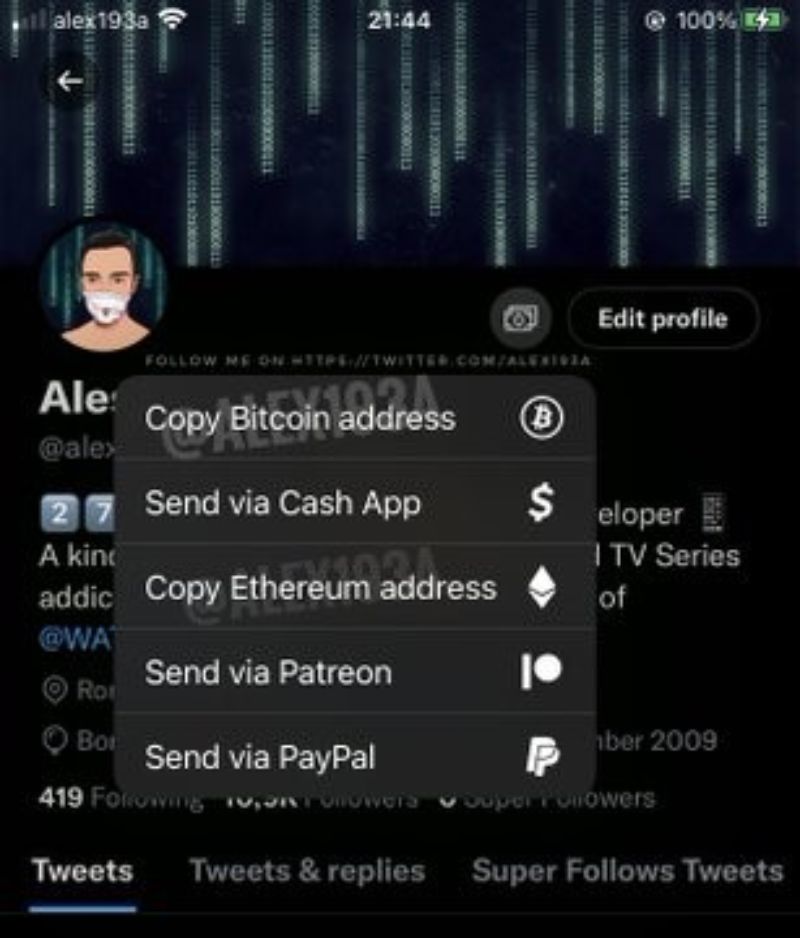This screenshot has height=938, width=800.
Task: Click the Edit profile button
Action: coord(662,319)
